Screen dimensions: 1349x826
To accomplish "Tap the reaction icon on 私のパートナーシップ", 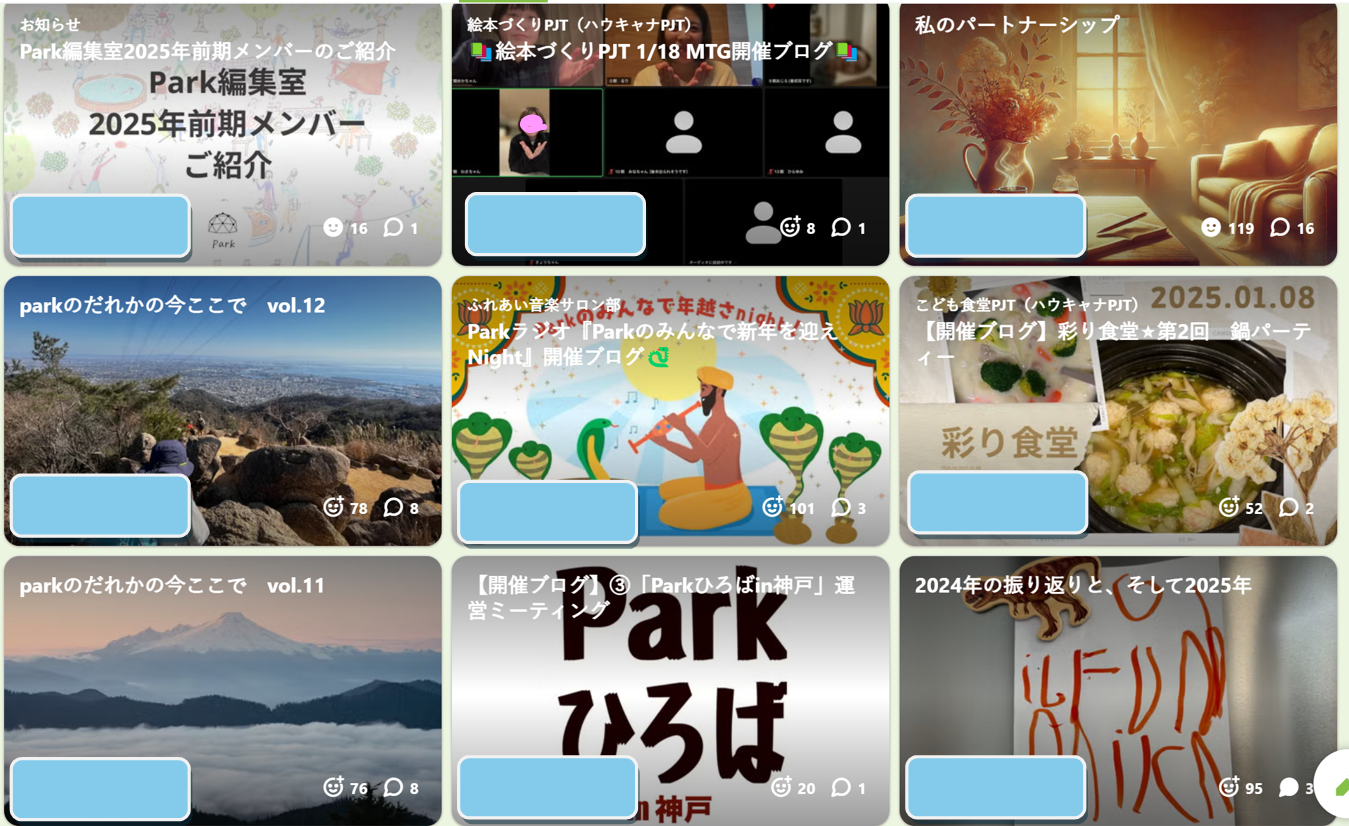I will pos(1211,228).
